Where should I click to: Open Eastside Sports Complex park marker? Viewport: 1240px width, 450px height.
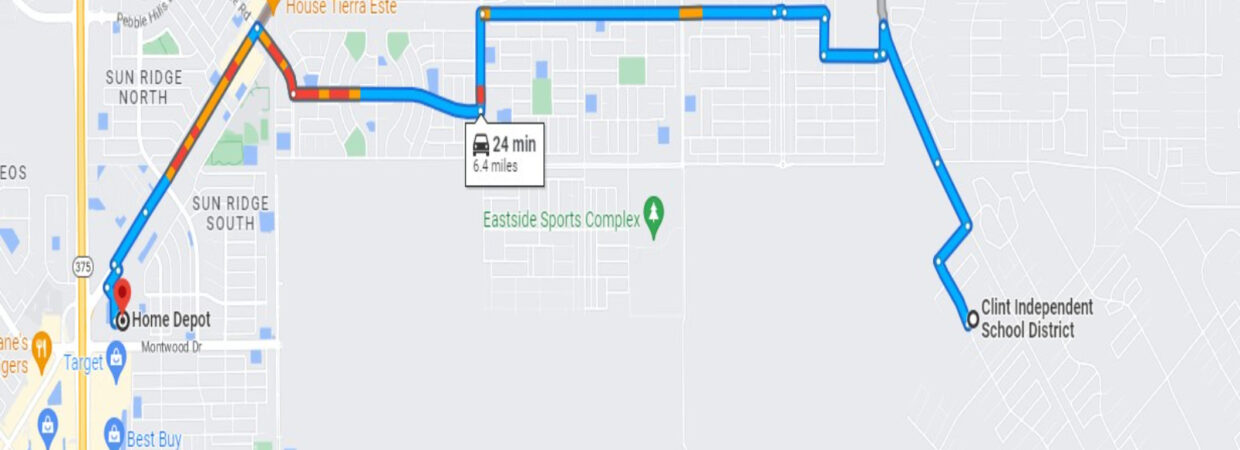click(x=654, y=216)
